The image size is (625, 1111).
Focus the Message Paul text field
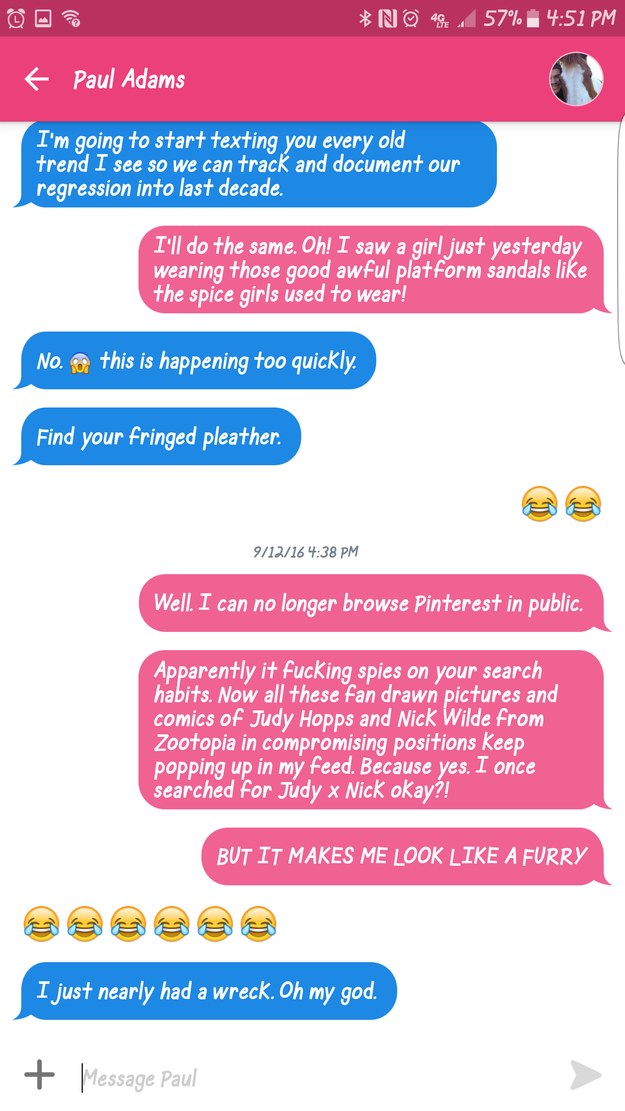pyautogui.click(x=300, y=1077)
